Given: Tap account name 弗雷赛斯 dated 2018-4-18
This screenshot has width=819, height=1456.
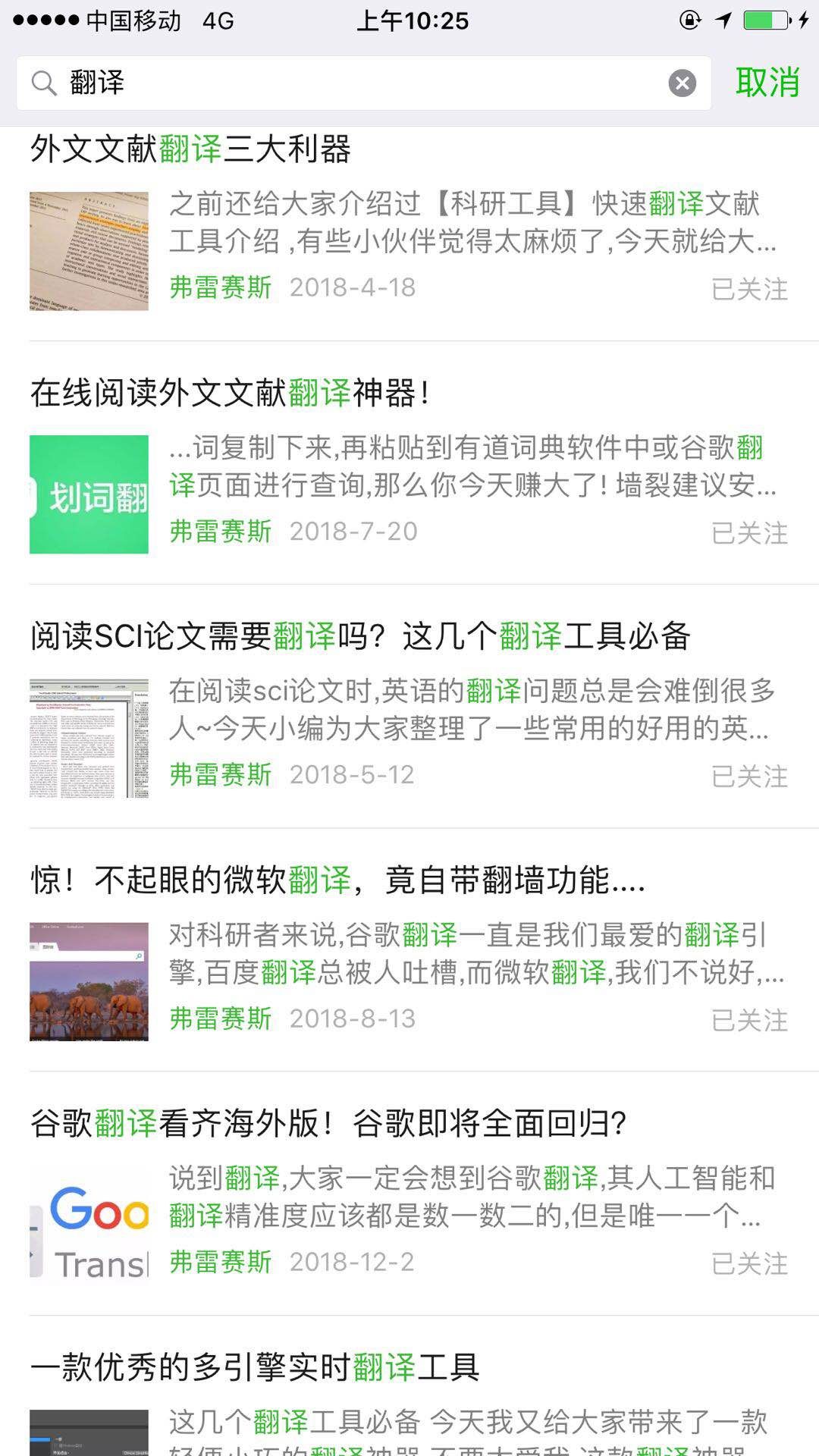Looking at the screenshot, I should 221,287.
